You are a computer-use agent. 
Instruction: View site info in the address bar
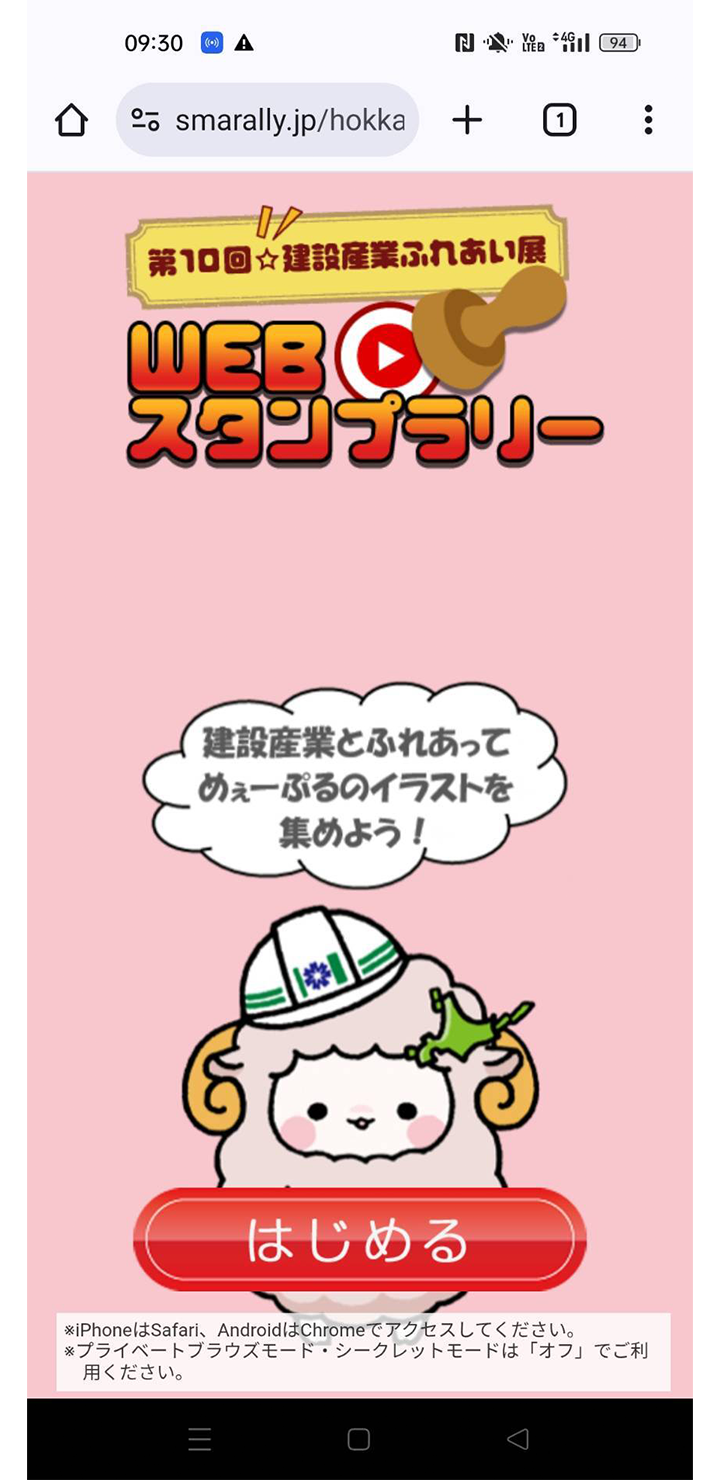146,121
